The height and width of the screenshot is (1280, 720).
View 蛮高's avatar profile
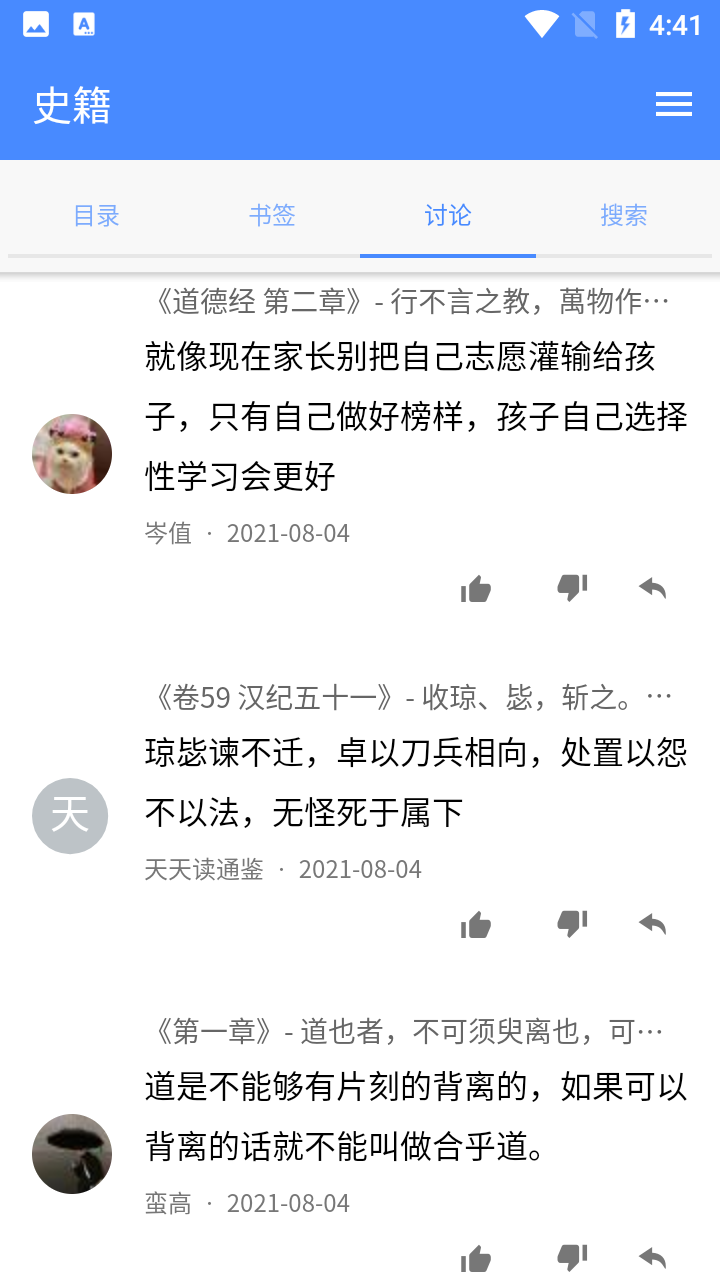pos(72,1154)
